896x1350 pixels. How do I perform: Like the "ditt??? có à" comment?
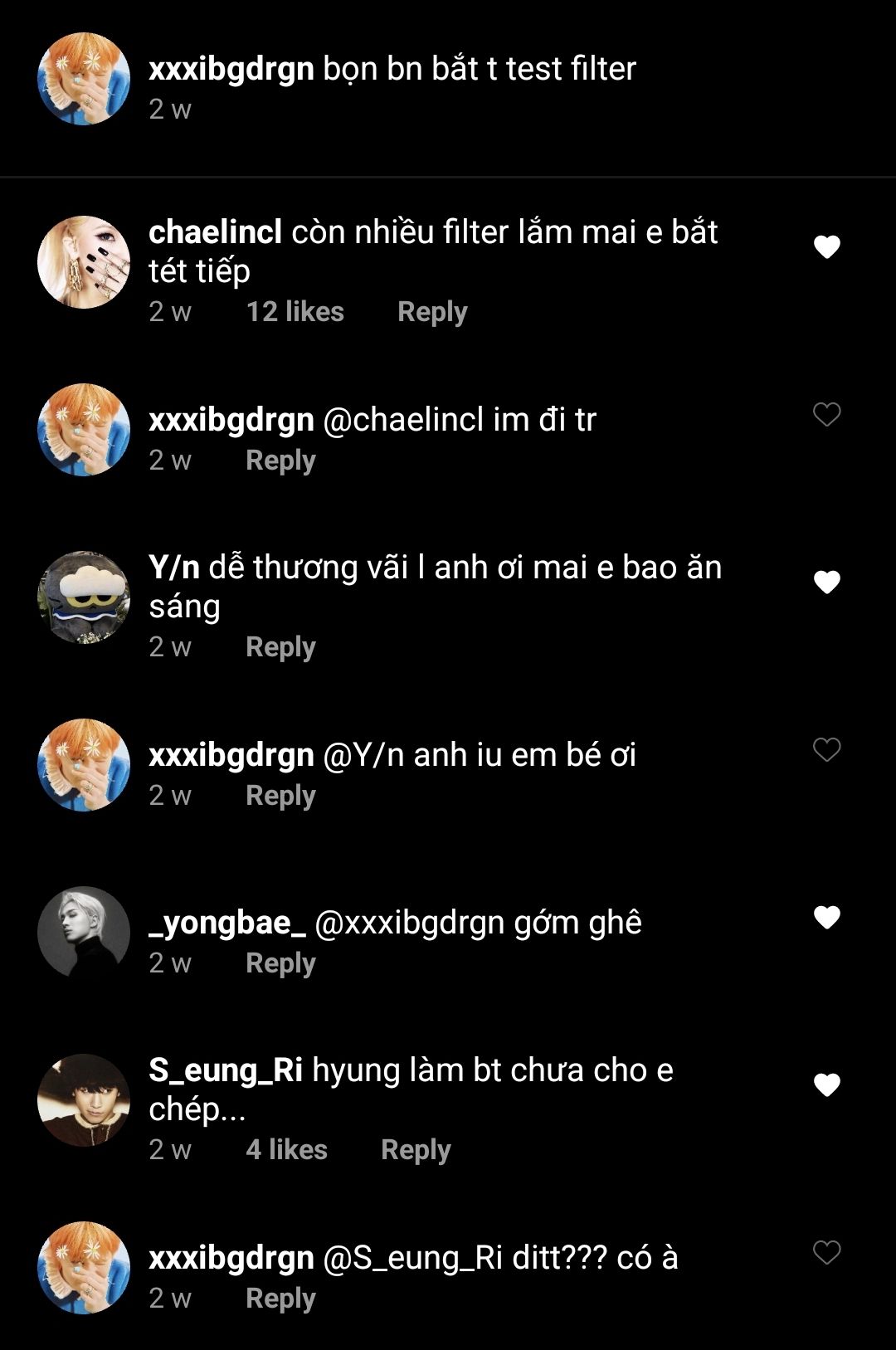coord(826,1252)
